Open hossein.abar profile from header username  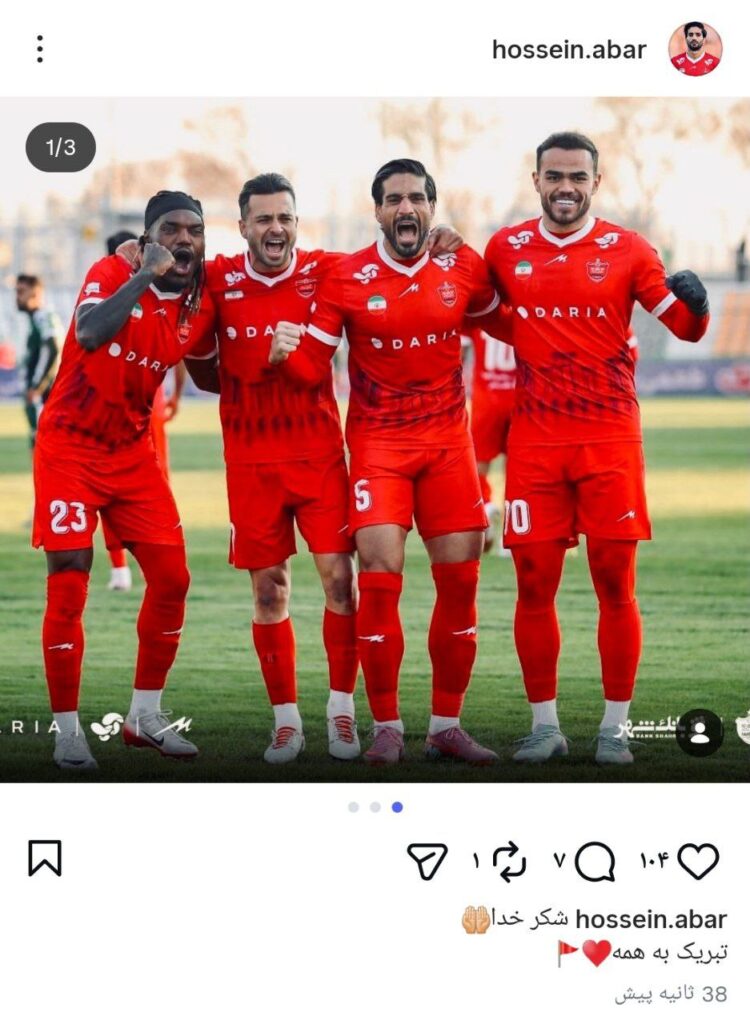tap(569, 50)
